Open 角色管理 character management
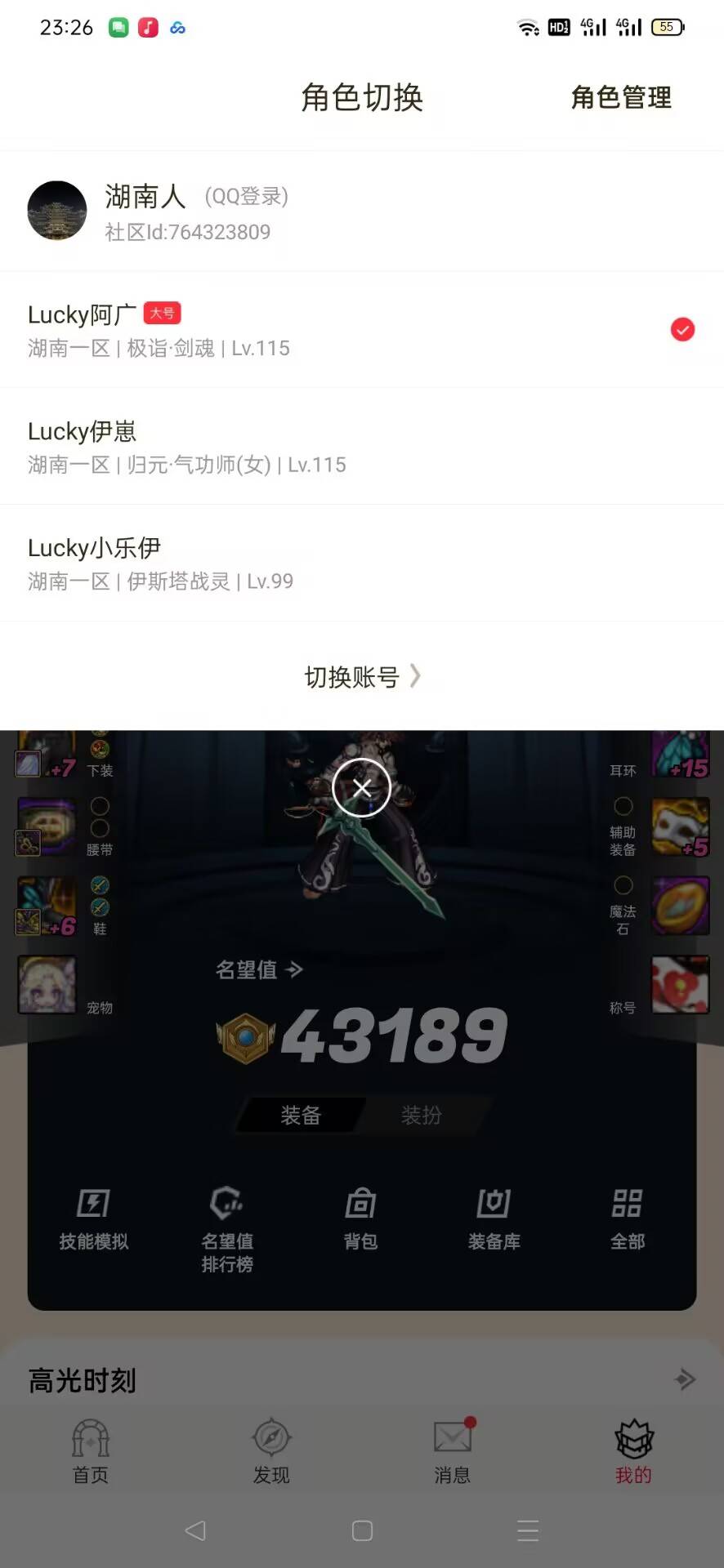The image size is (724, 1568). [x=622, y=98]
